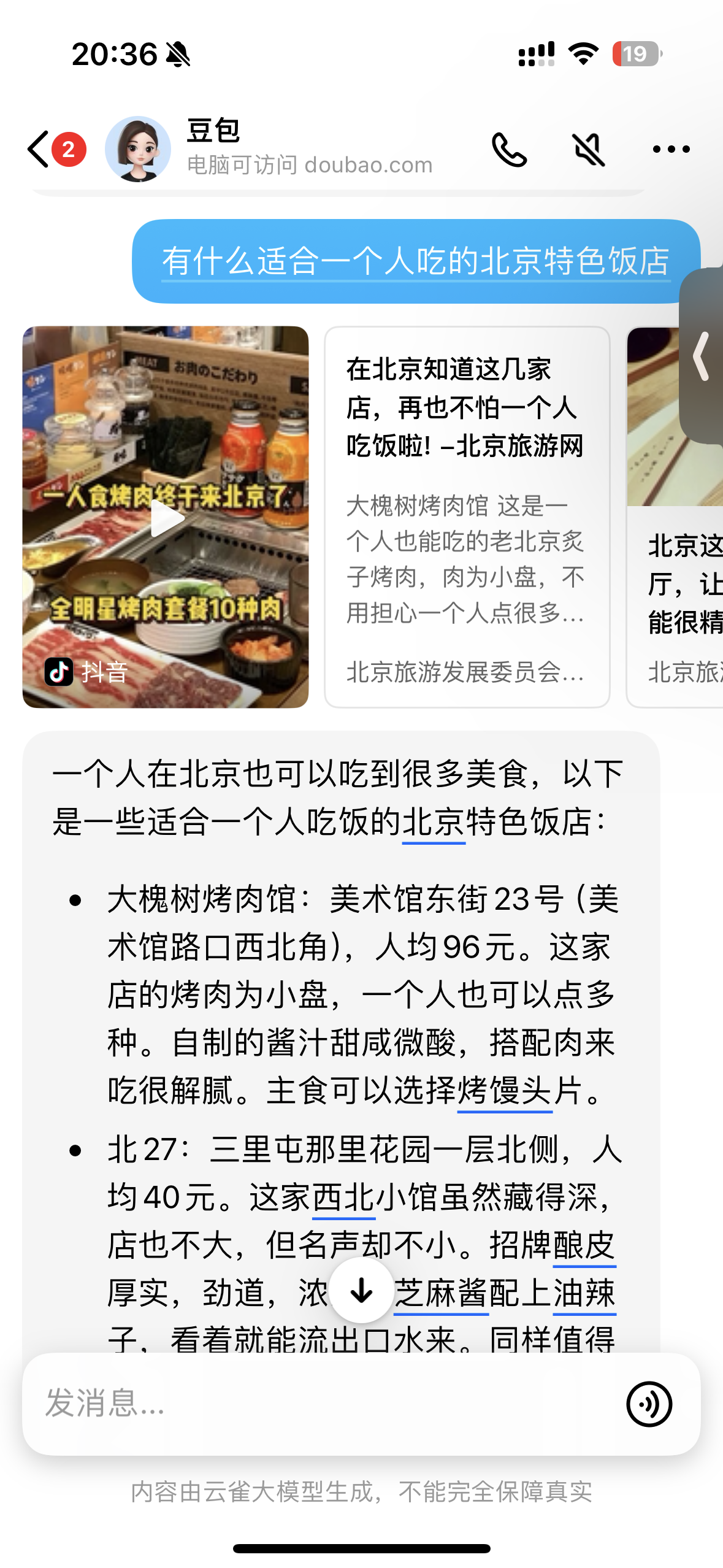Open the underlined 酿皮 link
The height and width of the screenshot is (1568, 723).
point(584,1245)
